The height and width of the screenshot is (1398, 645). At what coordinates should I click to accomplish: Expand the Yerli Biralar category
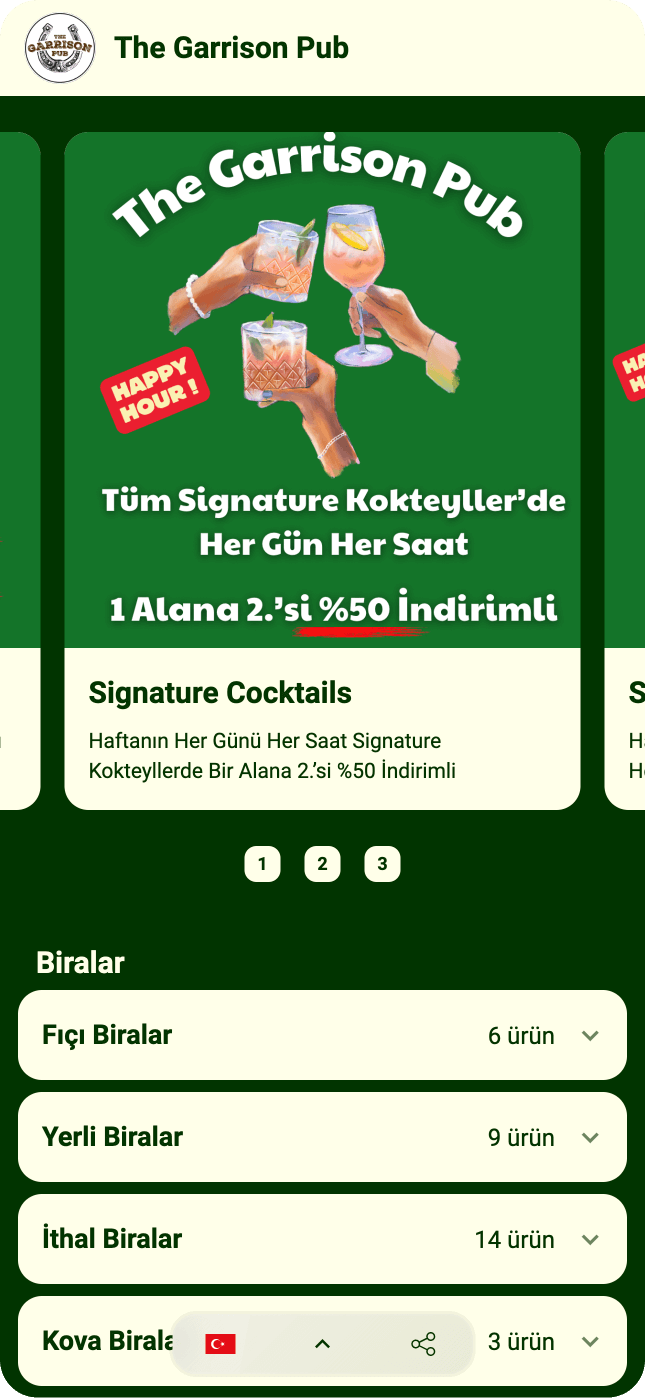(322, 1137)
